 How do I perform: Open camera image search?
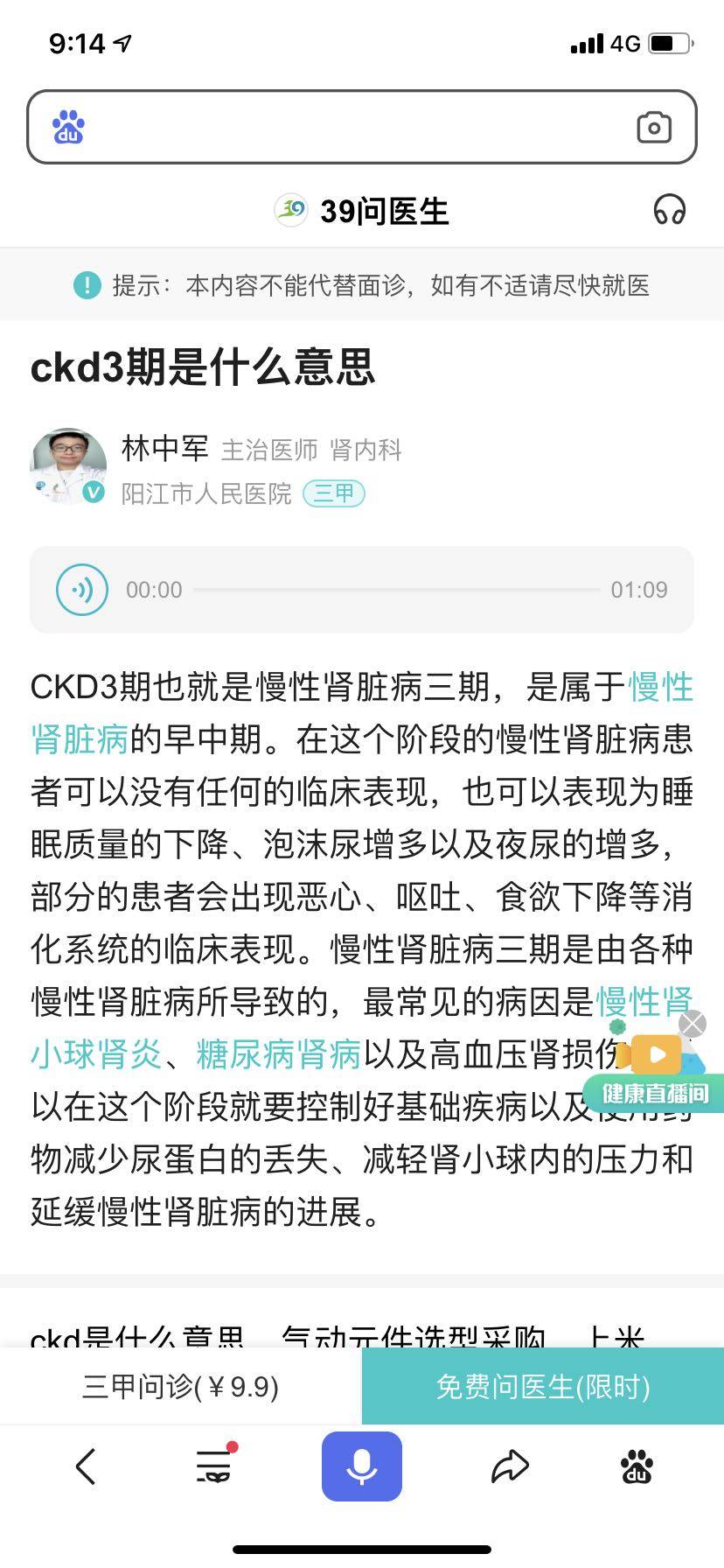(653, 127)
